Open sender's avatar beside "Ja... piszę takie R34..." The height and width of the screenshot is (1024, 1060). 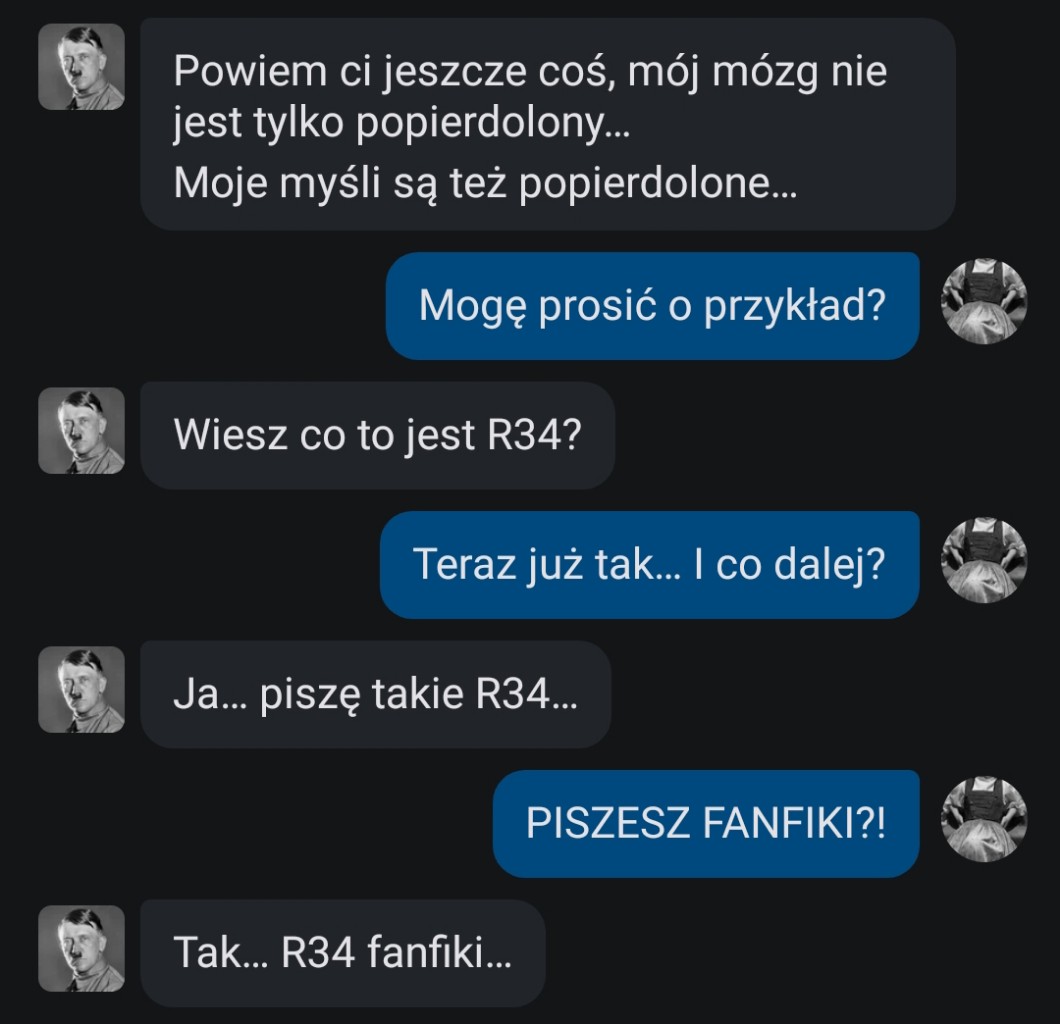pyautogui.click(x=81, y=690)
